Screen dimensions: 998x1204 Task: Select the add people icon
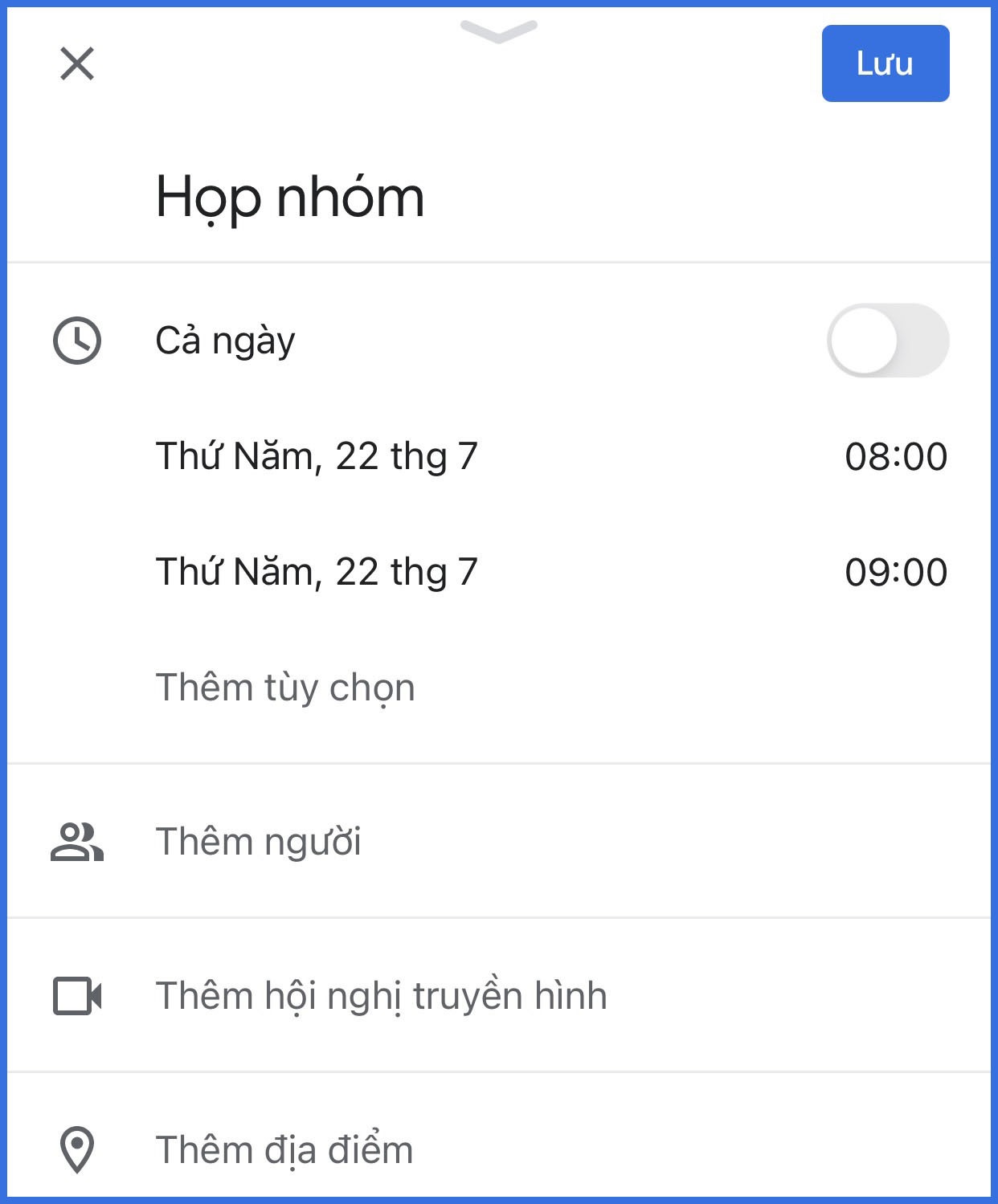tap(78, 842)
